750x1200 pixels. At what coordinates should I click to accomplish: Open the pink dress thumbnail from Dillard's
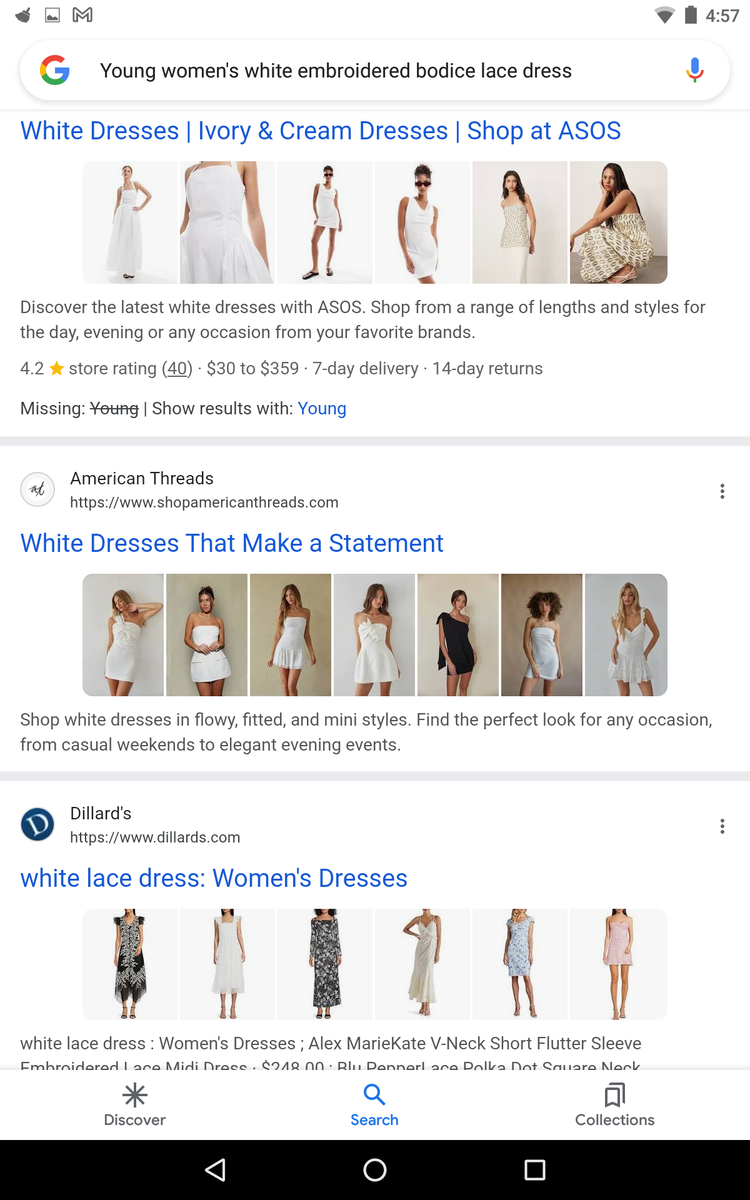[x=618, y=964]
